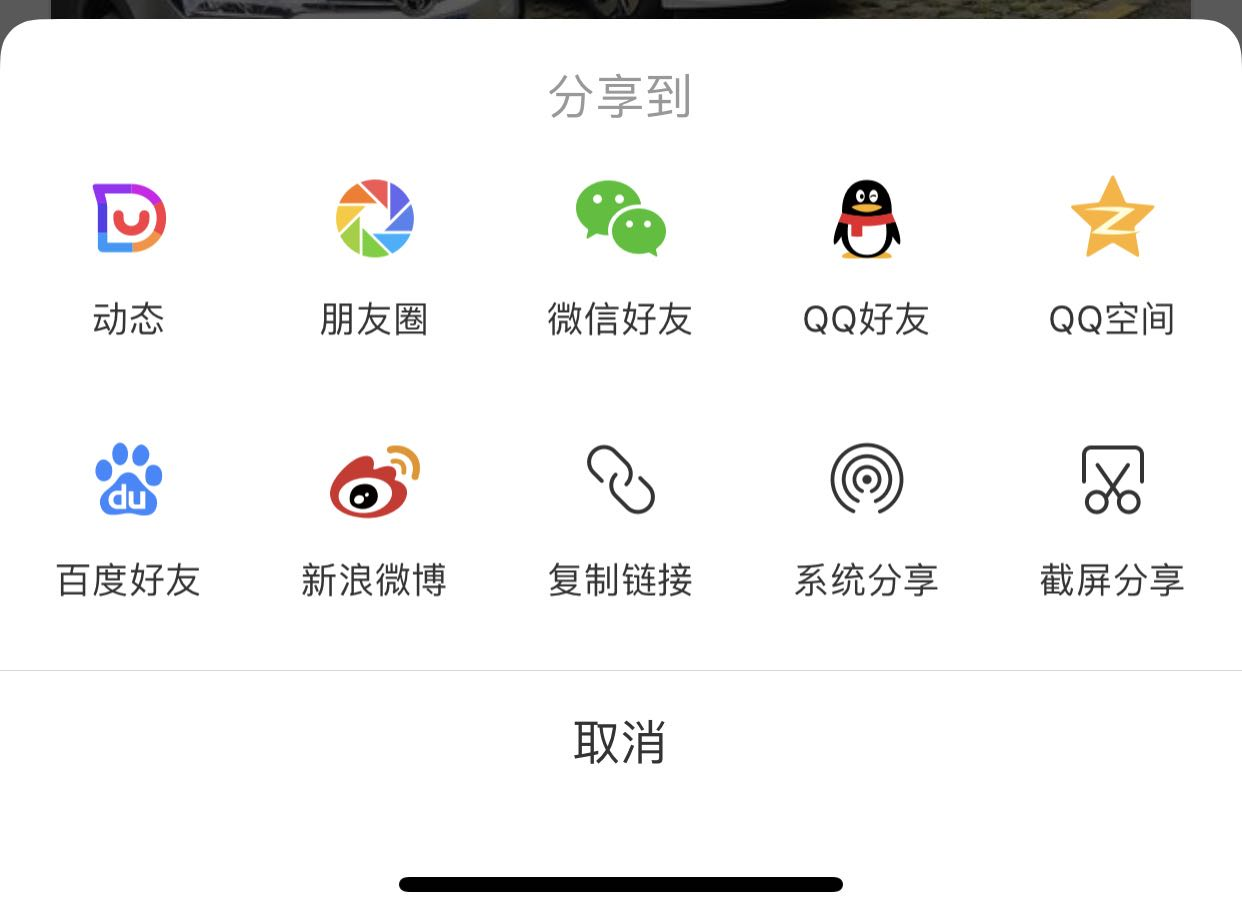Send to a 百度好友

(x=129, y=480)
